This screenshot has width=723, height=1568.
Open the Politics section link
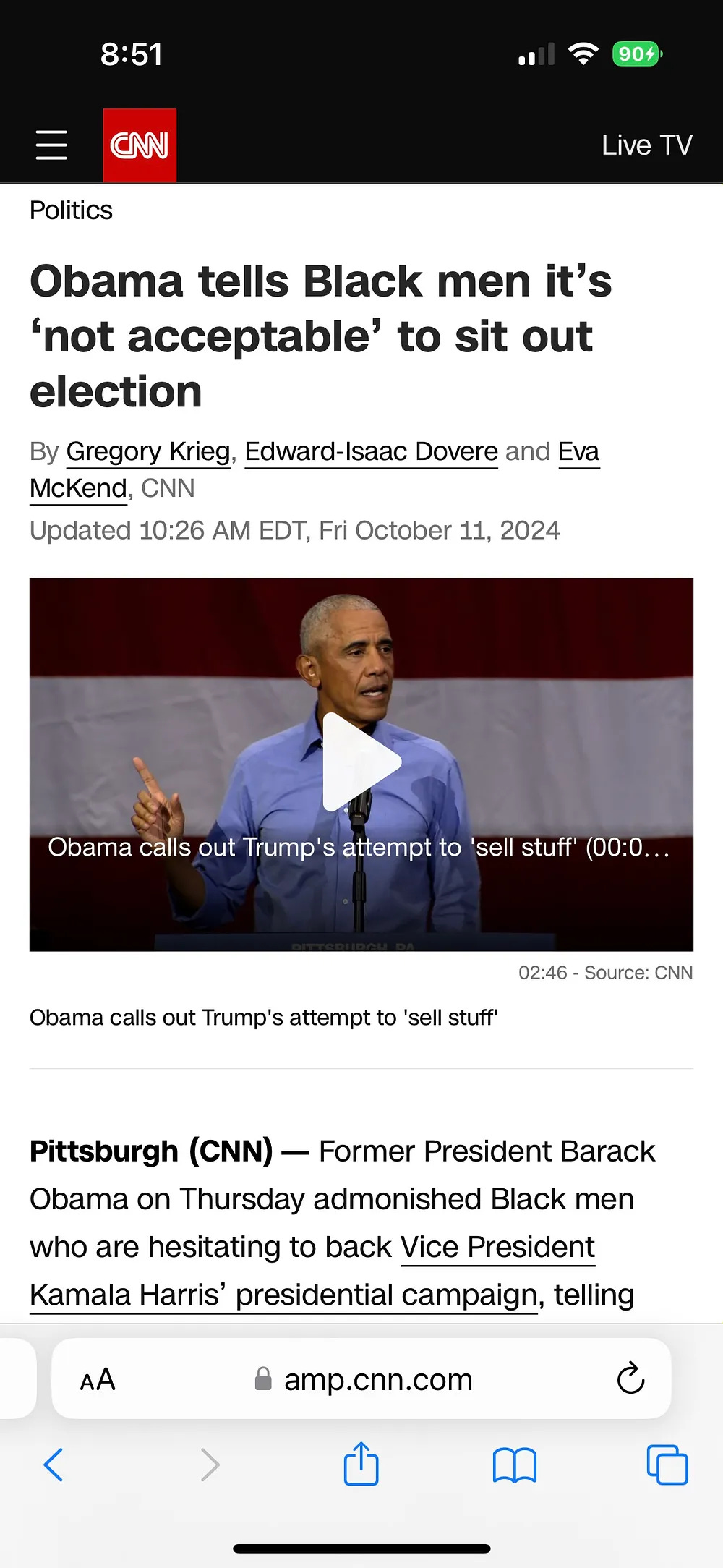point(71,210)
